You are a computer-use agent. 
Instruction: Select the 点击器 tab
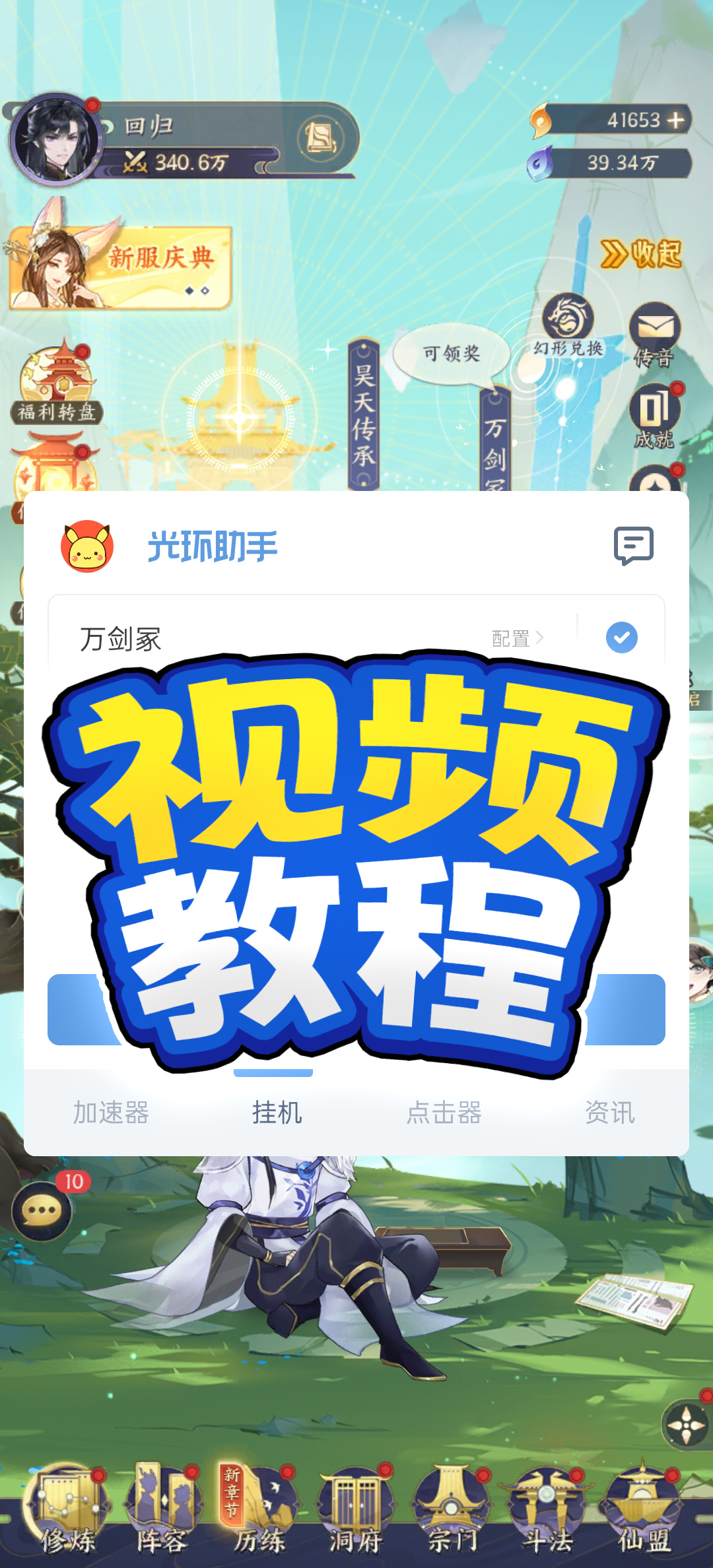click(x=444, y=1113)
